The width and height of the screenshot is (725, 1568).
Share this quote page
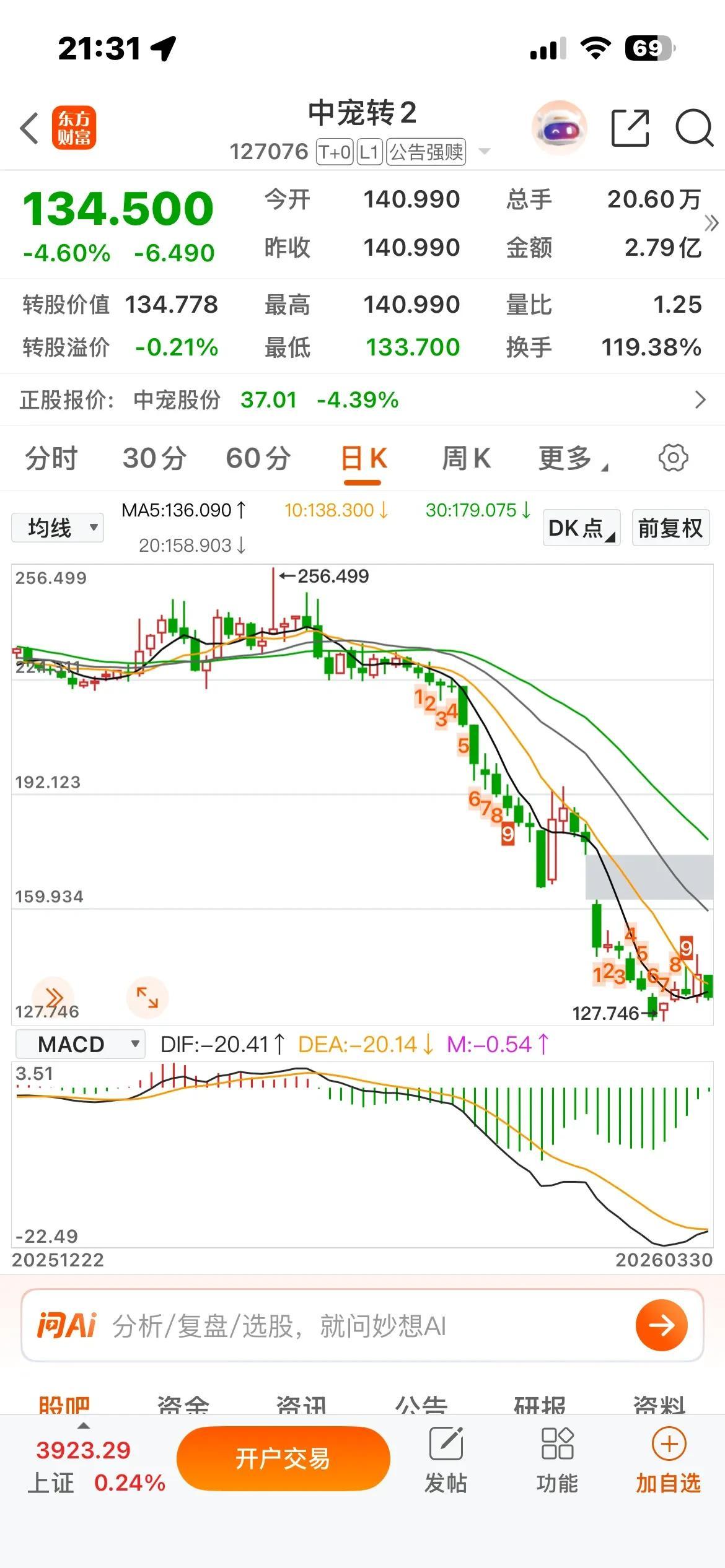(x=630, y=128)
